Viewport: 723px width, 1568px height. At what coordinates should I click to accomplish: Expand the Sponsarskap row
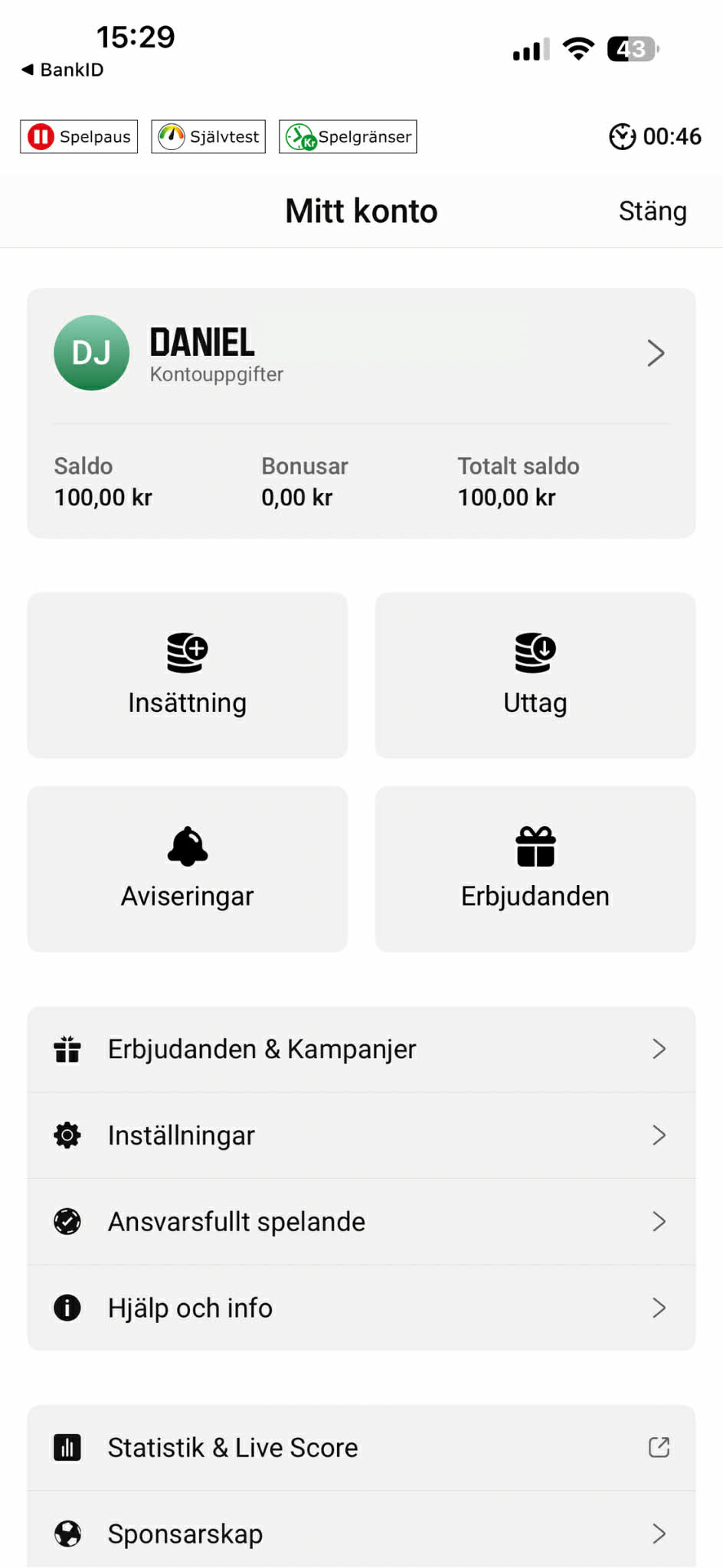click(x=361, y=1534)
